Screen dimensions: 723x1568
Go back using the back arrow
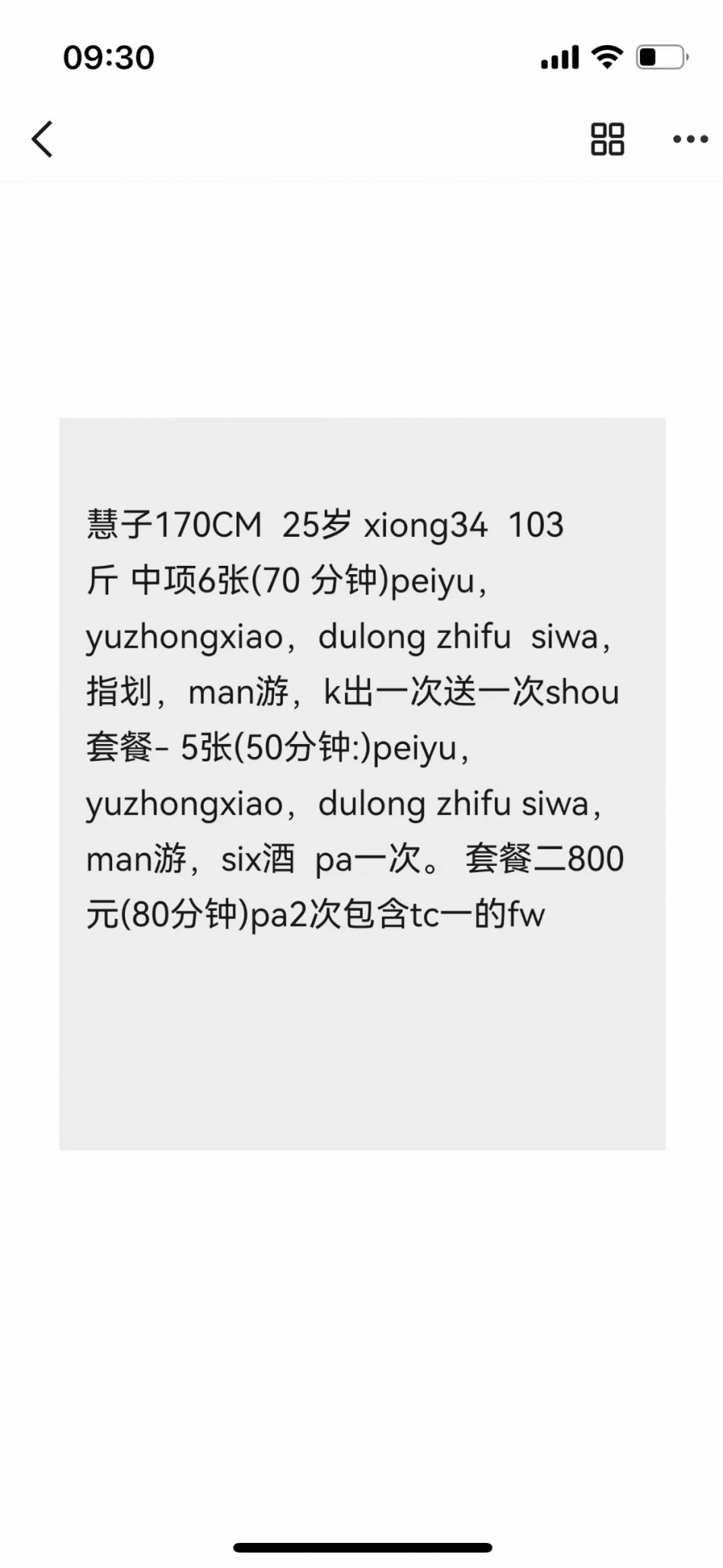tap(43, 139)
